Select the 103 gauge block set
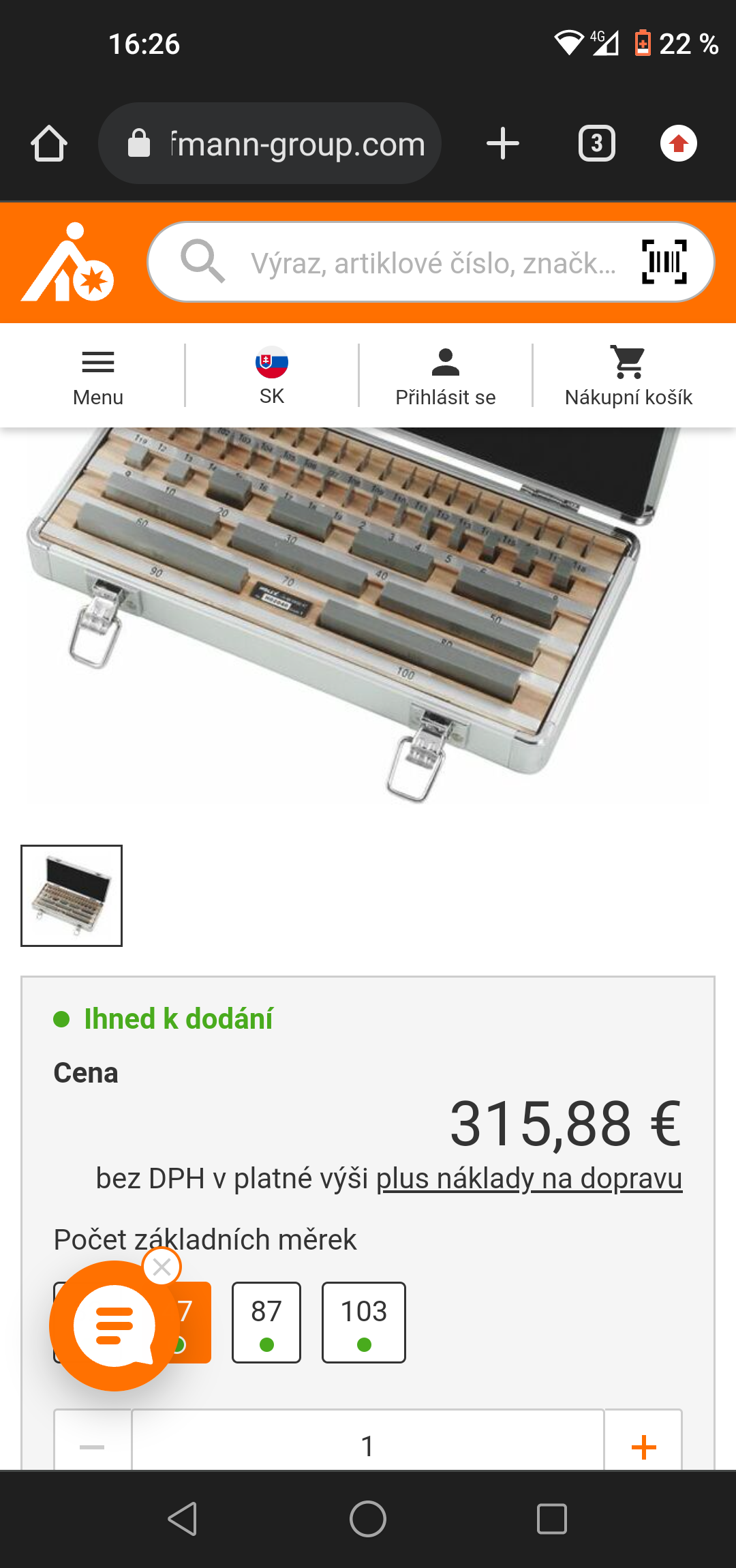 pyautogui.click(x=364, y=1322)
